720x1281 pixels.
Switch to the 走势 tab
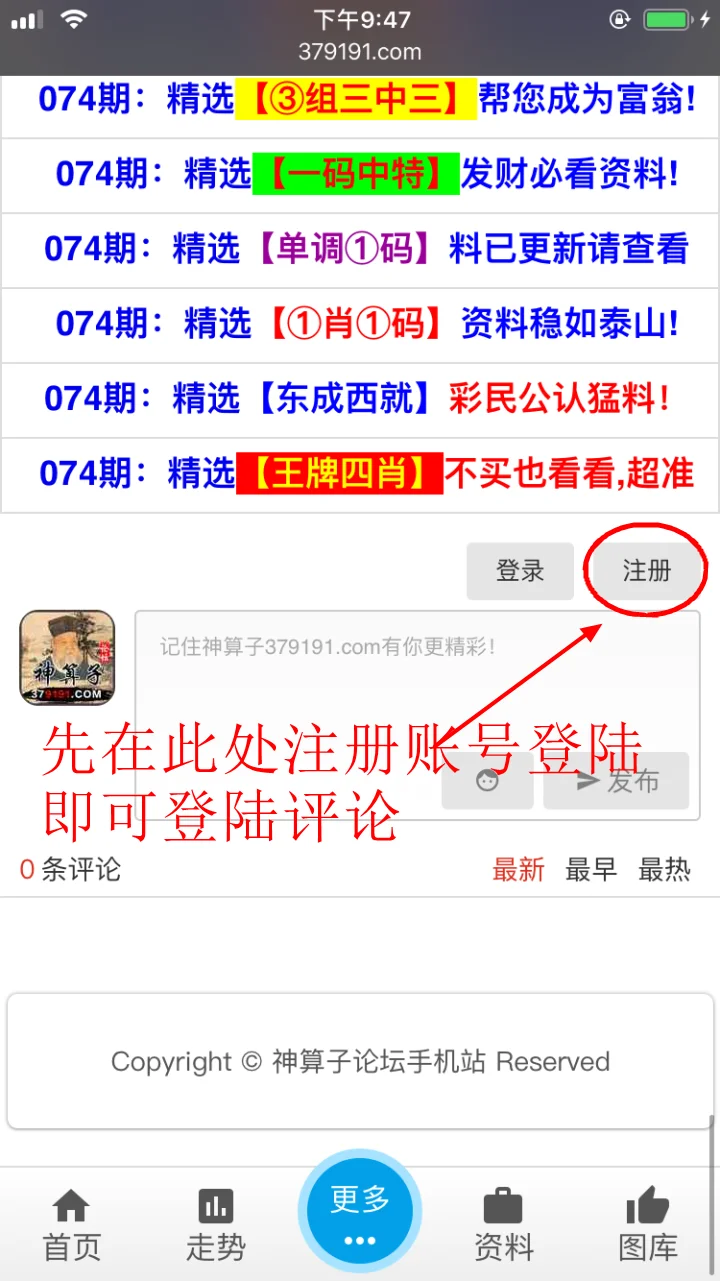215,1225
